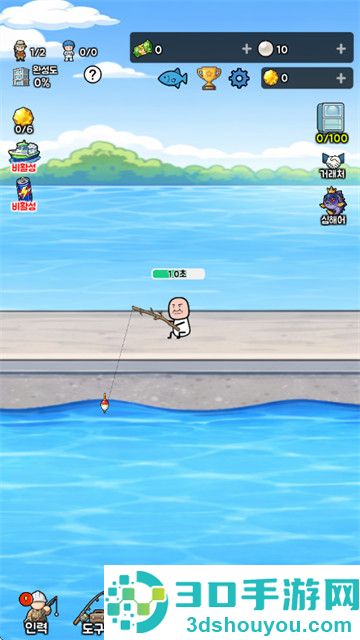360x640 pixels.
Task: Open the 도구 tools tab
Action: 89,613
